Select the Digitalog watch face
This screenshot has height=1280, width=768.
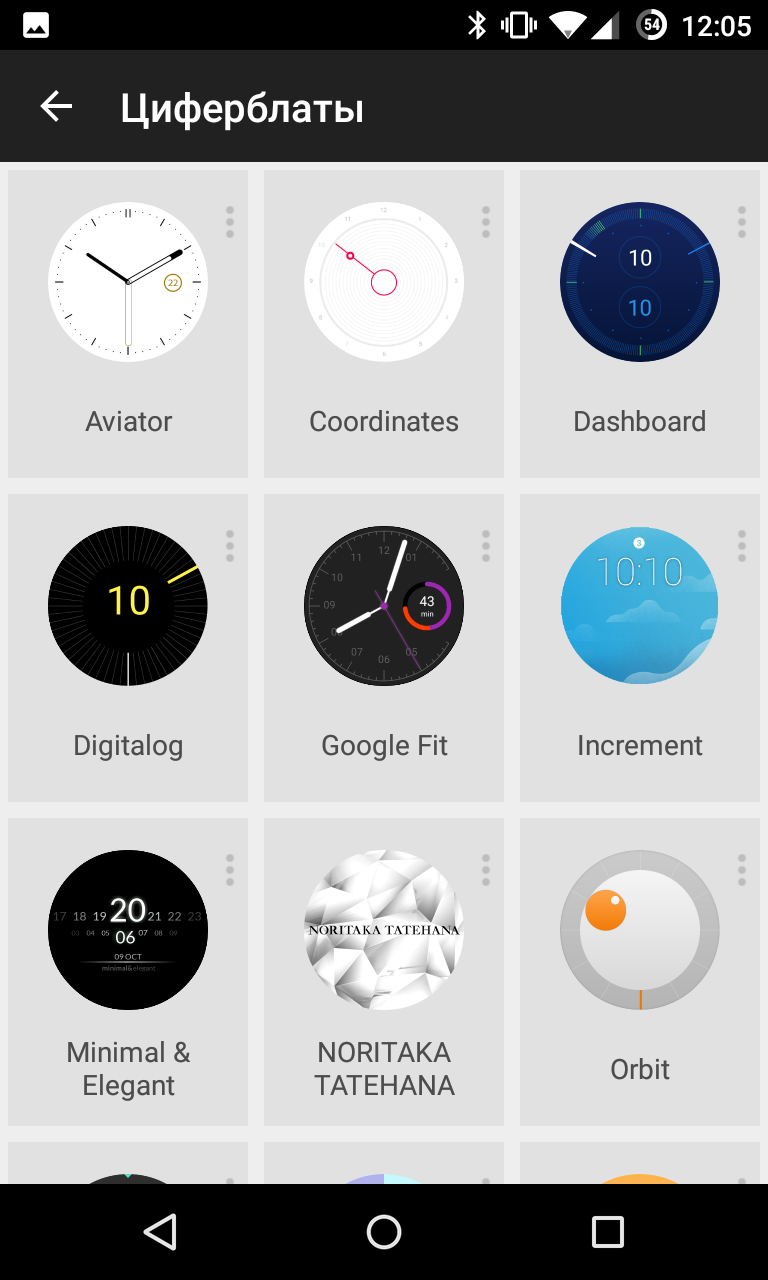coord(128,648)
